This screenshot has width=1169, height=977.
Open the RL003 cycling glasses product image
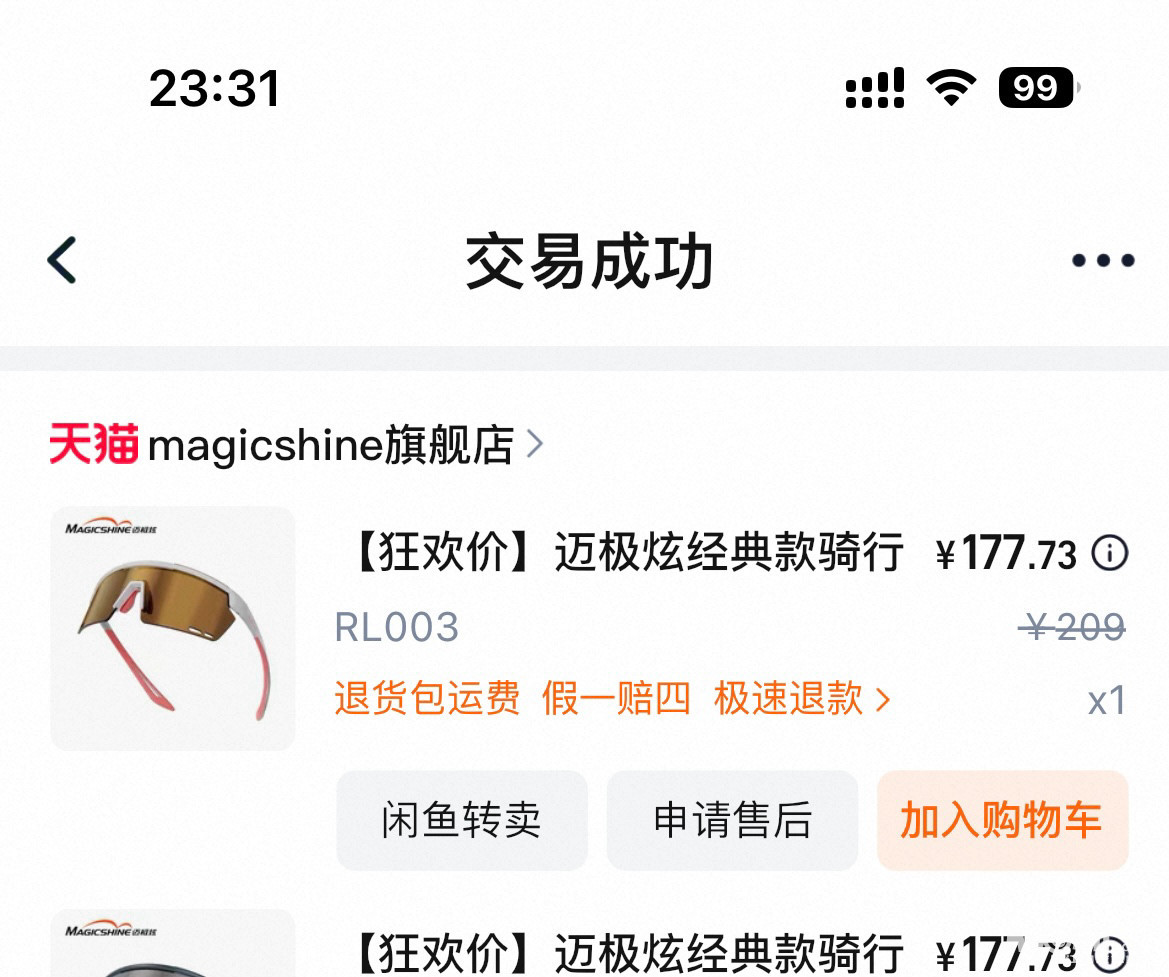[x=173, y=628]
